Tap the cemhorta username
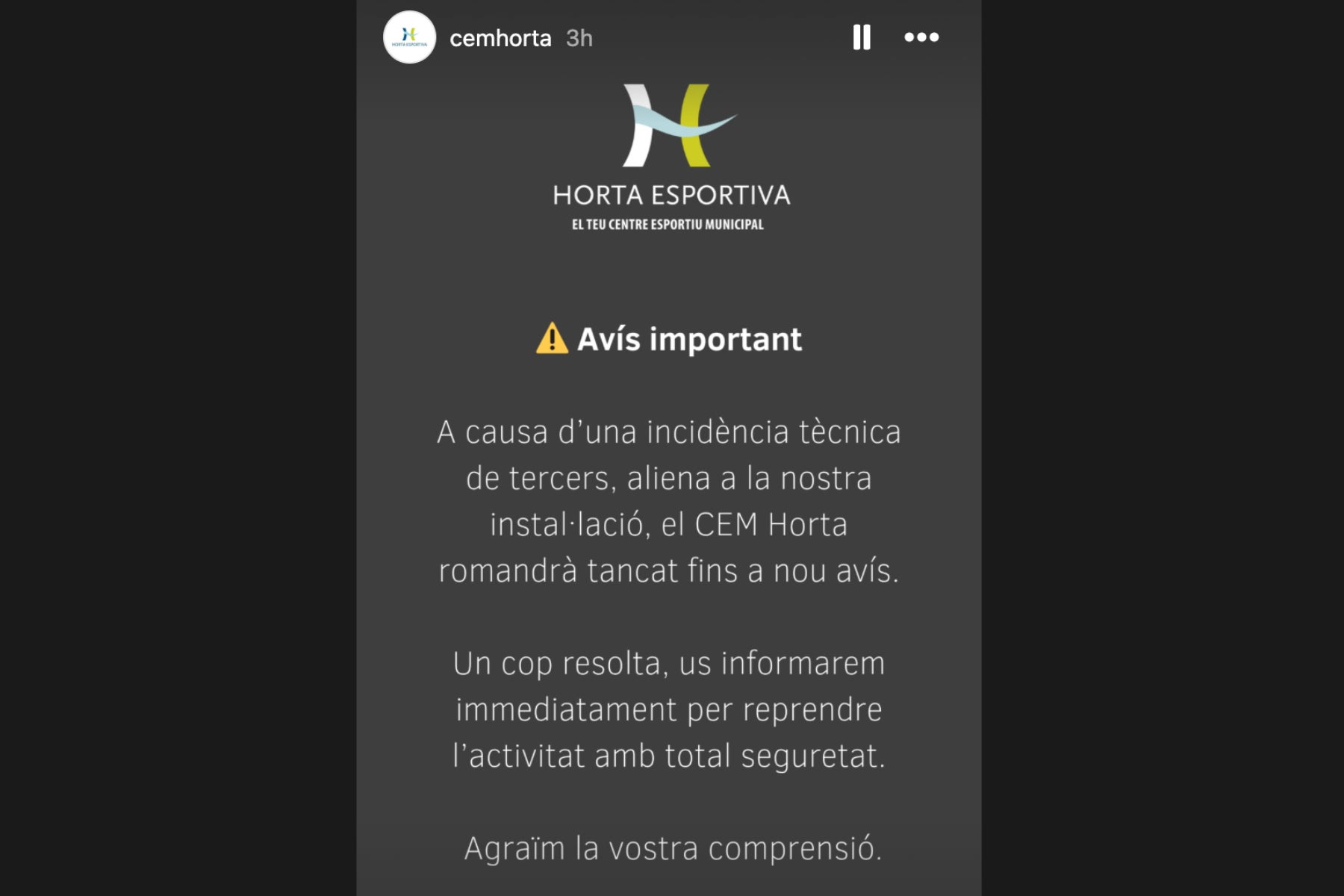Screen dimensions: 1344x896 (x=500, y=38)
